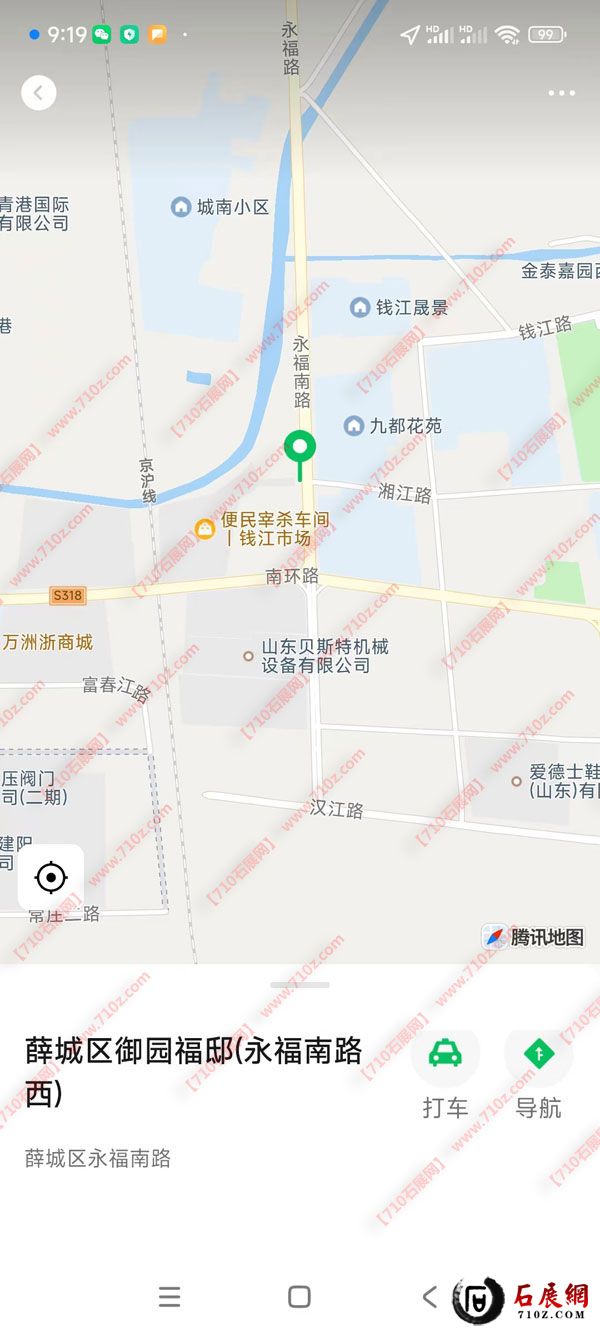This screenshot has width=600, height=1333.
Task: Select the green location pin
Action: coord(300,447)
